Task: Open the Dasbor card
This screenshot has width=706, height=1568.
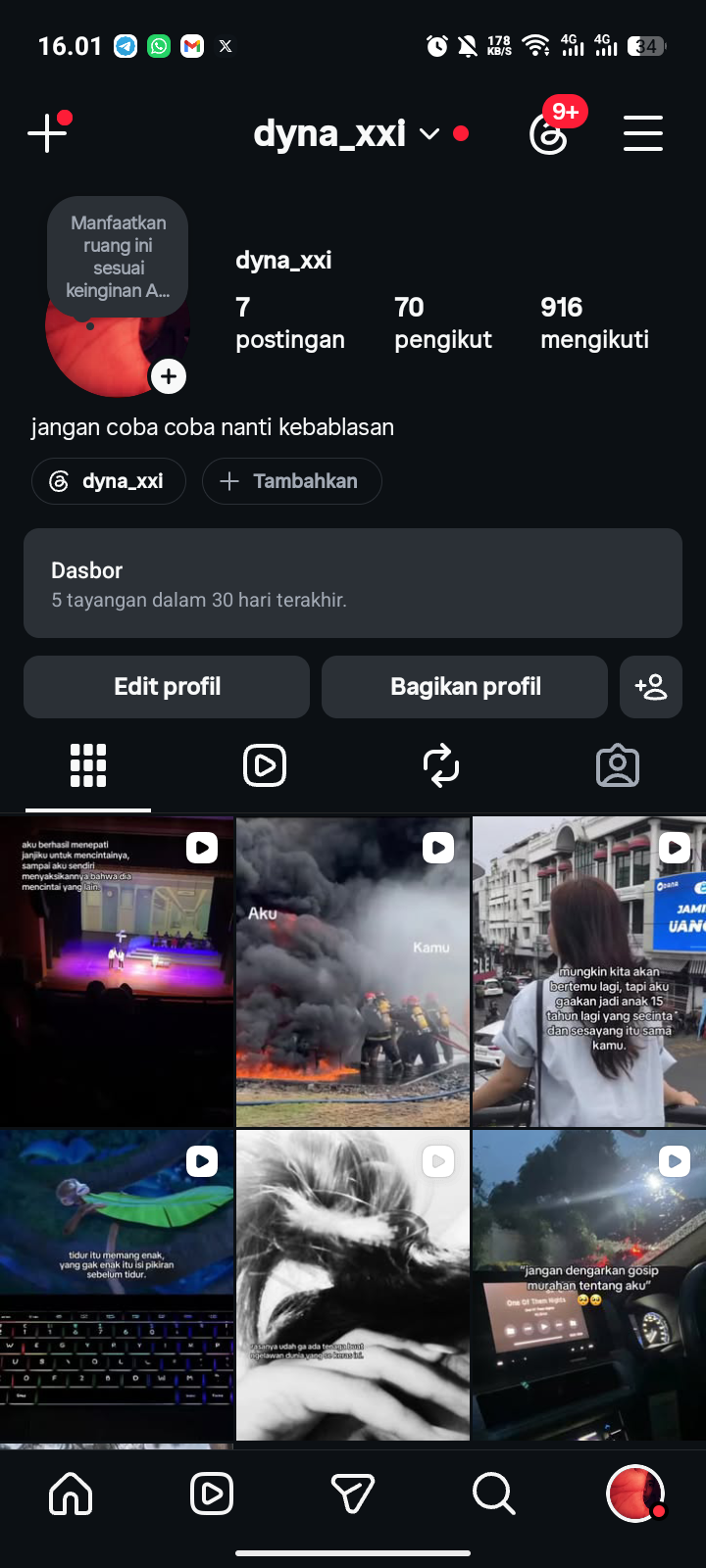Action: [353, 583]
